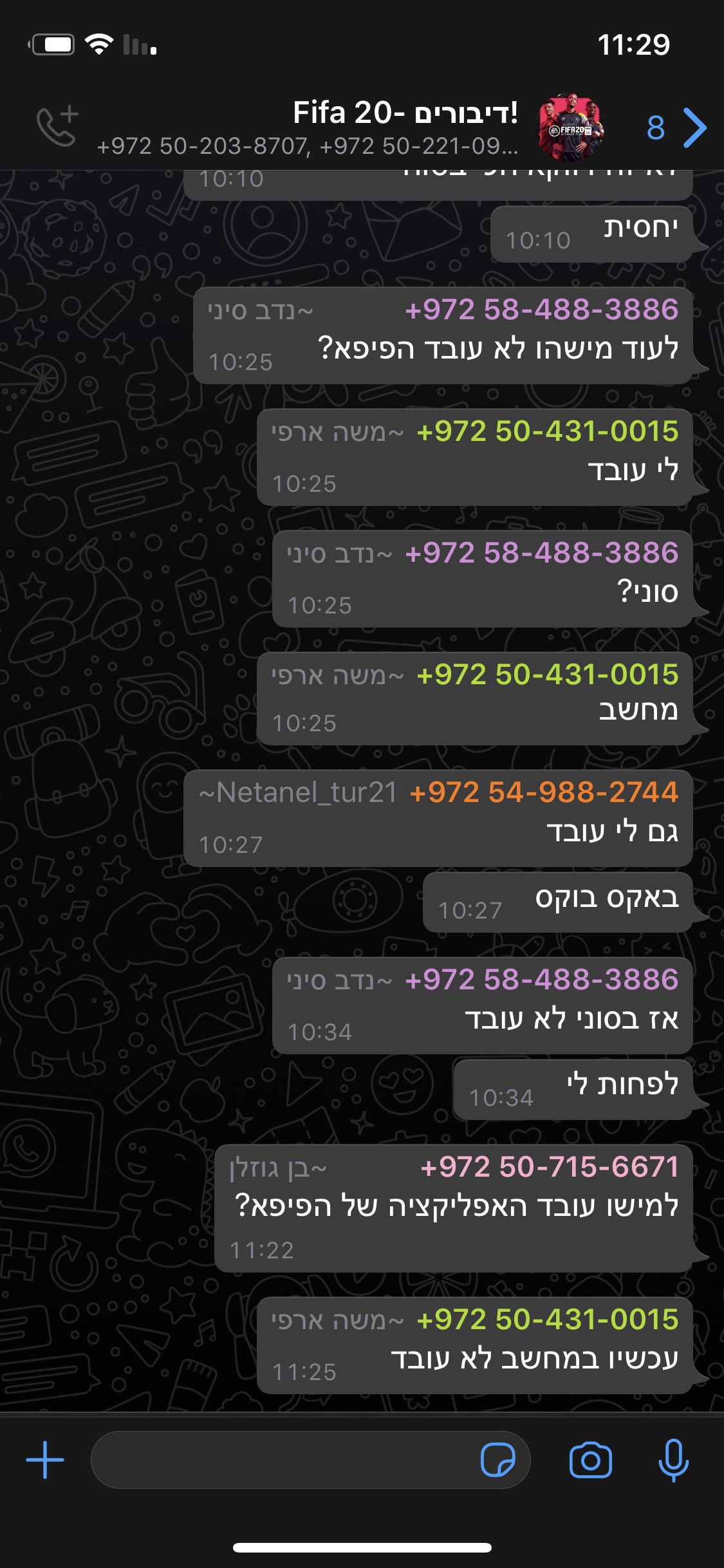Tap the Fifa 20 group avatar
Image resolution: width=724 pixels, height=1568 pixels.
click(571, 127)
